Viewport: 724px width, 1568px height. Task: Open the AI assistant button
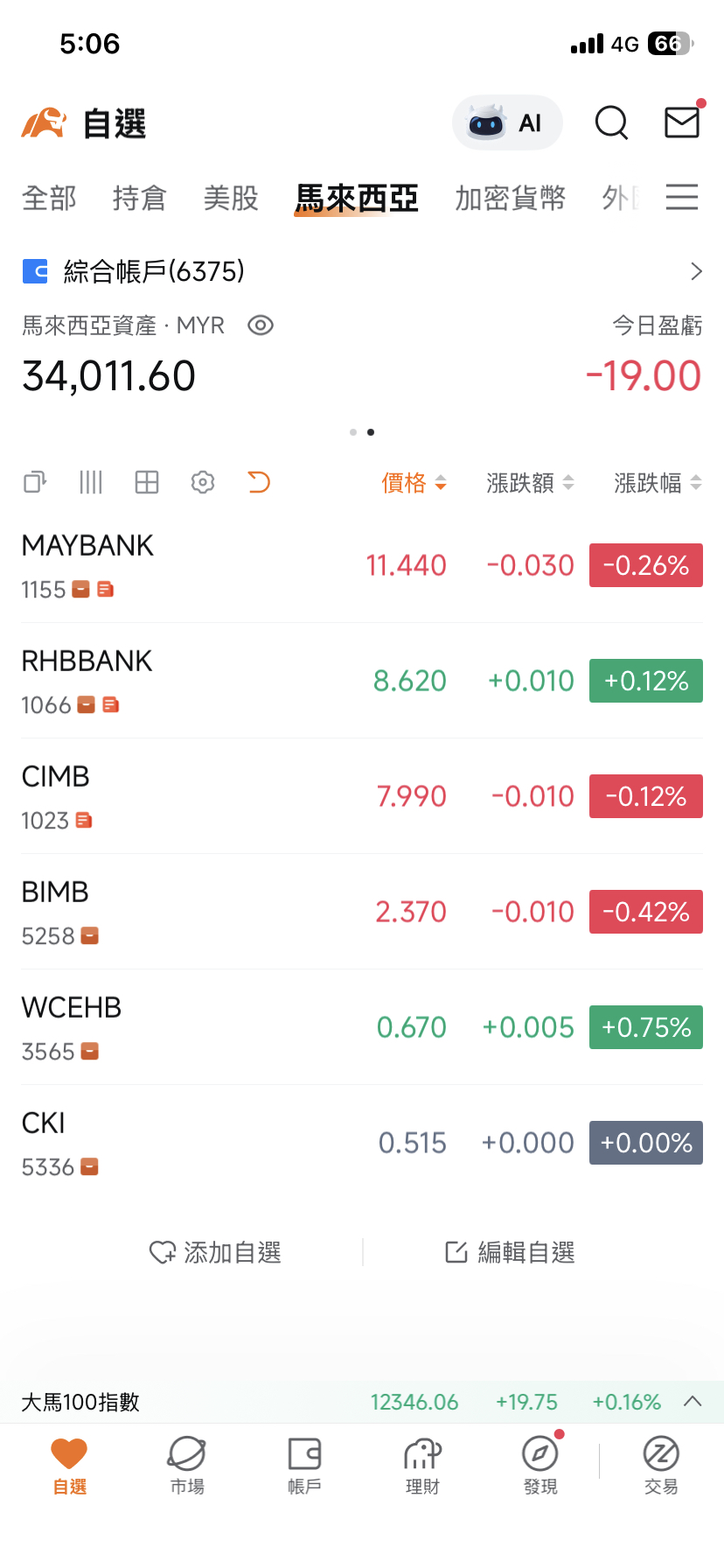[x=507, y=122]
